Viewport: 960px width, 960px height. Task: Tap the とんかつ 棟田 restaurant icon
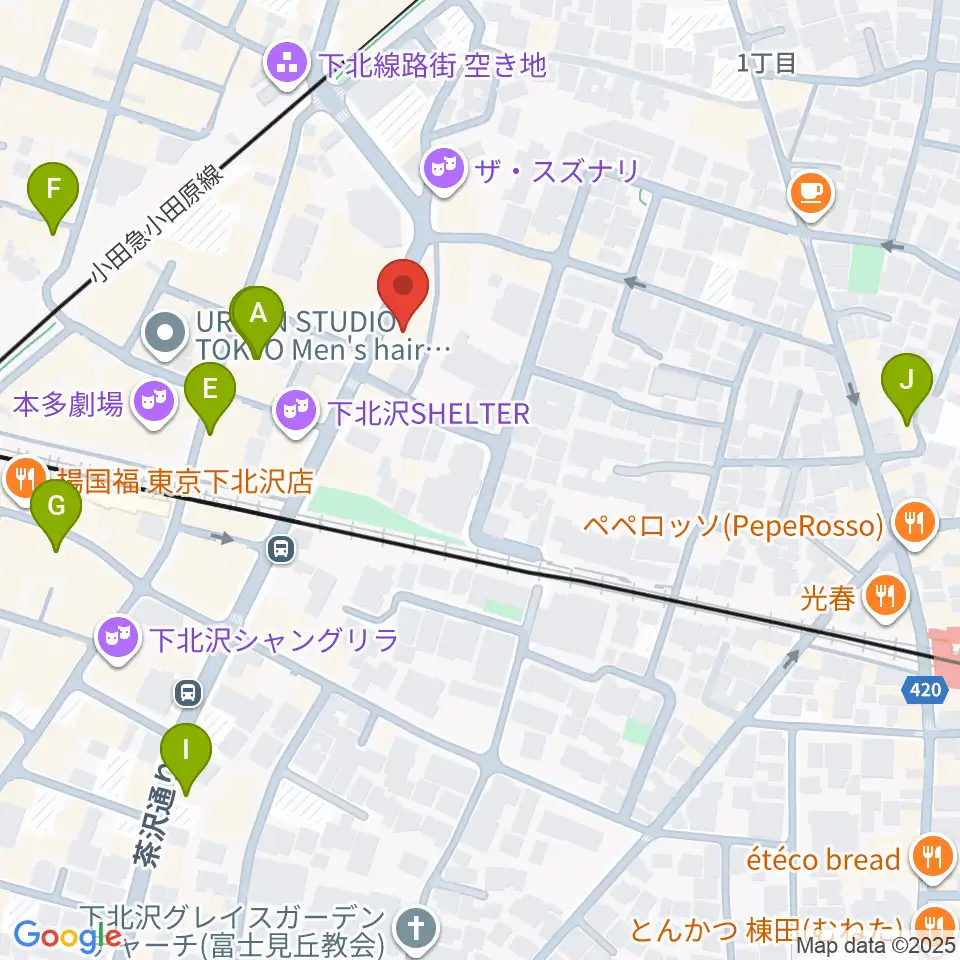pos(937,925)
